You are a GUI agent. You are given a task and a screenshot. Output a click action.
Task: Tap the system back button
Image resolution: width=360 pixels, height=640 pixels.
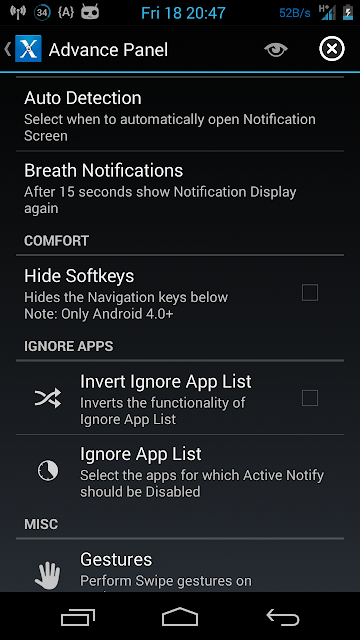pos(283,616)
